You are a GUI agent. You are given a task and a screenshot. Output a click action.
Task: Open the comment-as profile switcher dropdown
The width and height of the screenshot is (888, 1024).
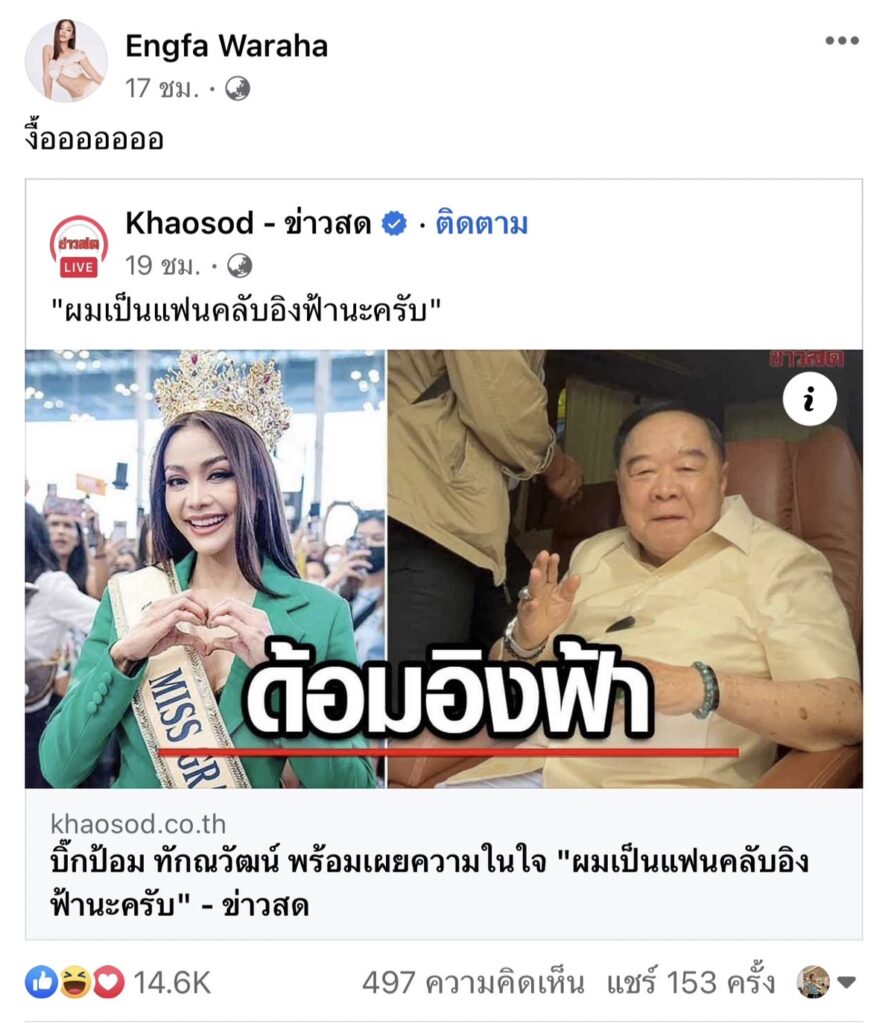tap(827, 983)
